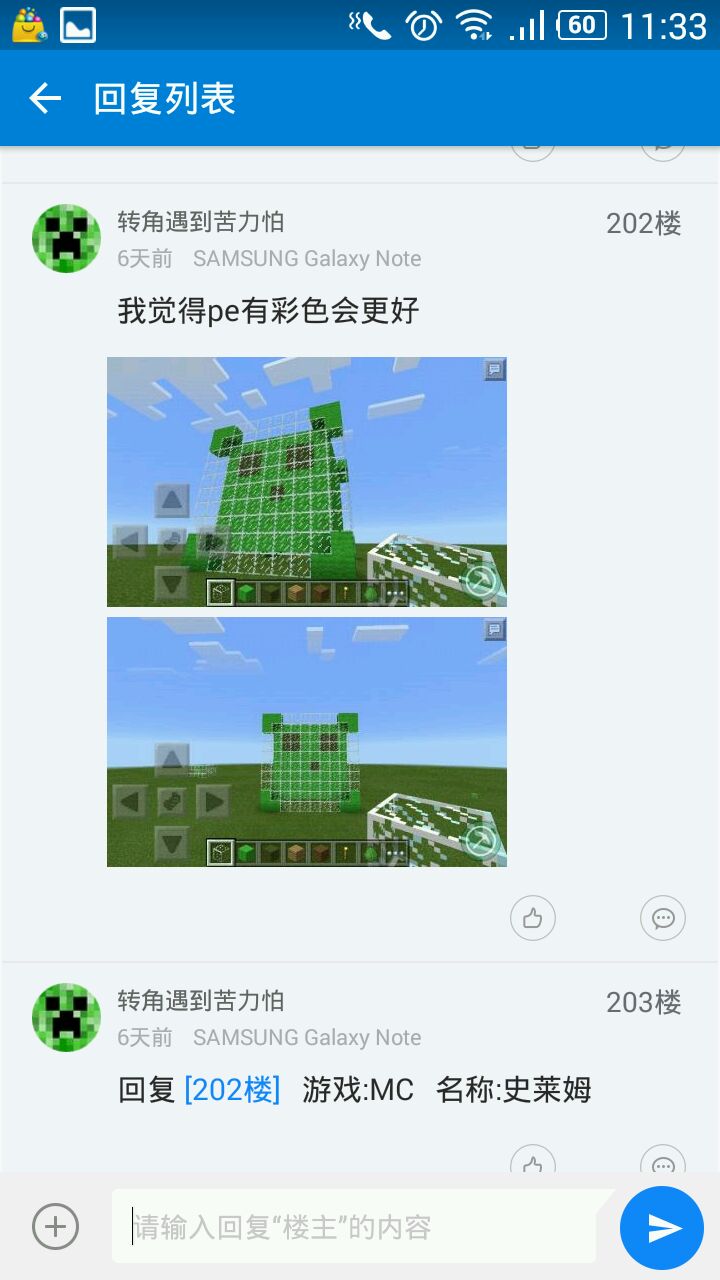View the avatar of the 202楼 poster
Screen dimensions: 720x1280
point(67,239)
